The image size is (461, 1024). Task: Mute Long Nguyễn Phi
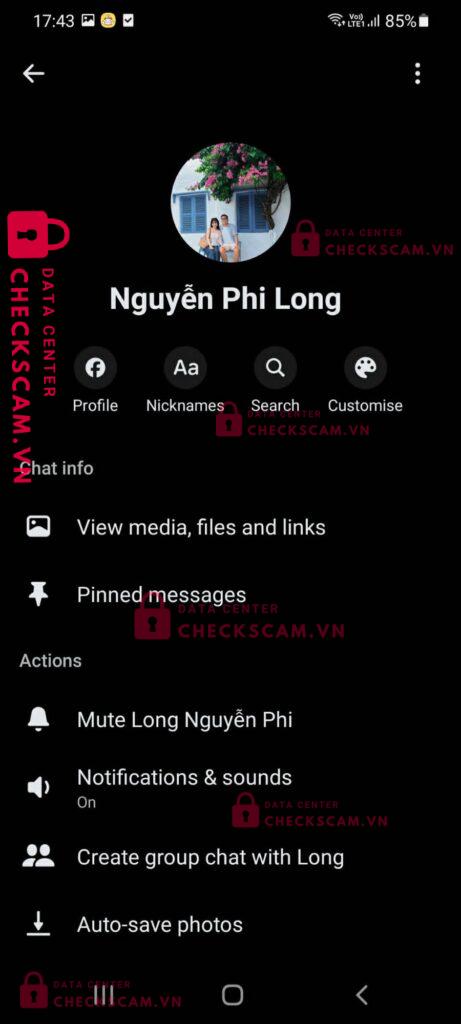click(x=230, y=720)
